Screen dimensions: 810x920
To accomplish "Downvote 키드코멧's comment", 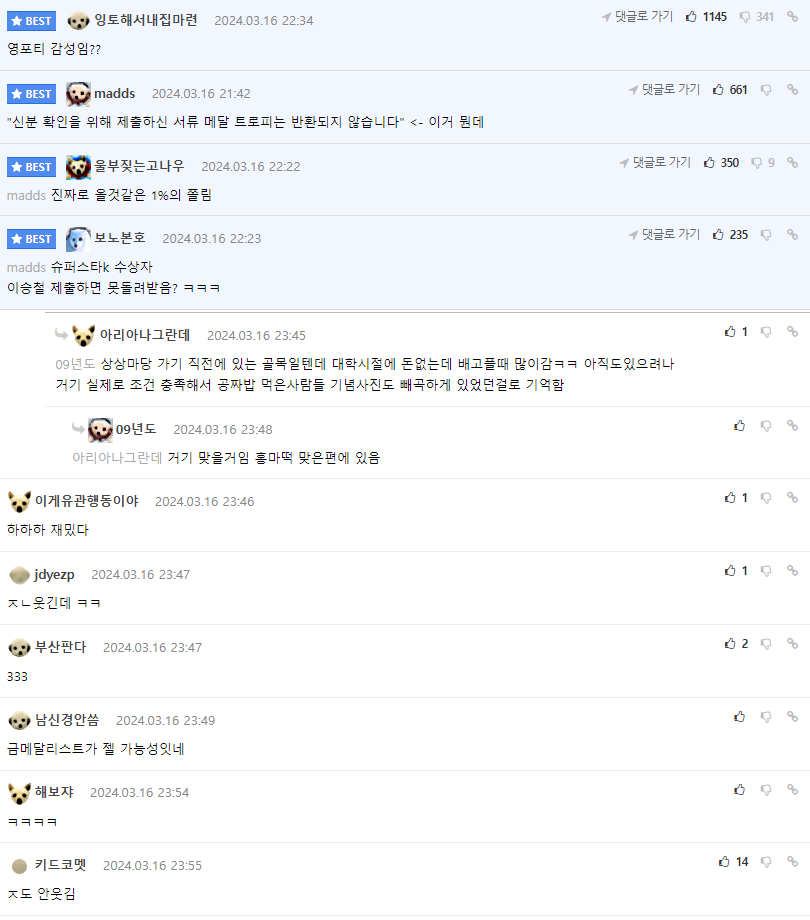I will (x=766, y=862).
